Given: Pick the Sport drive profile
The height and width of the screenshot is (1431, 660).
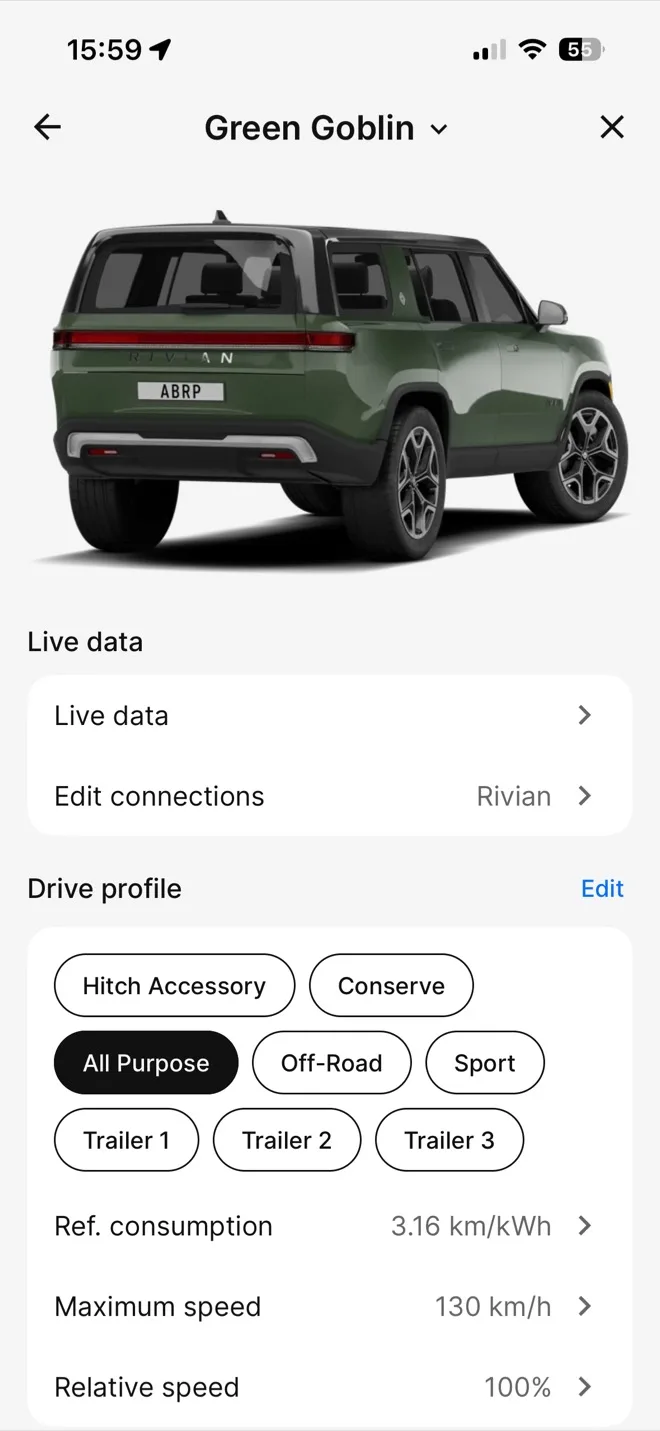Looking at the screenshot, I should [484, 1063].
